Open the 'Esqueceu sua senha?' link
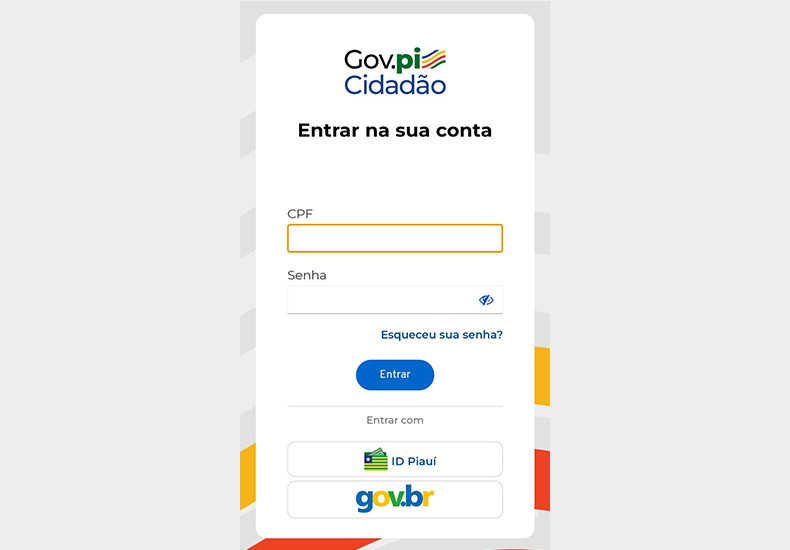 (x=441, y=335)
